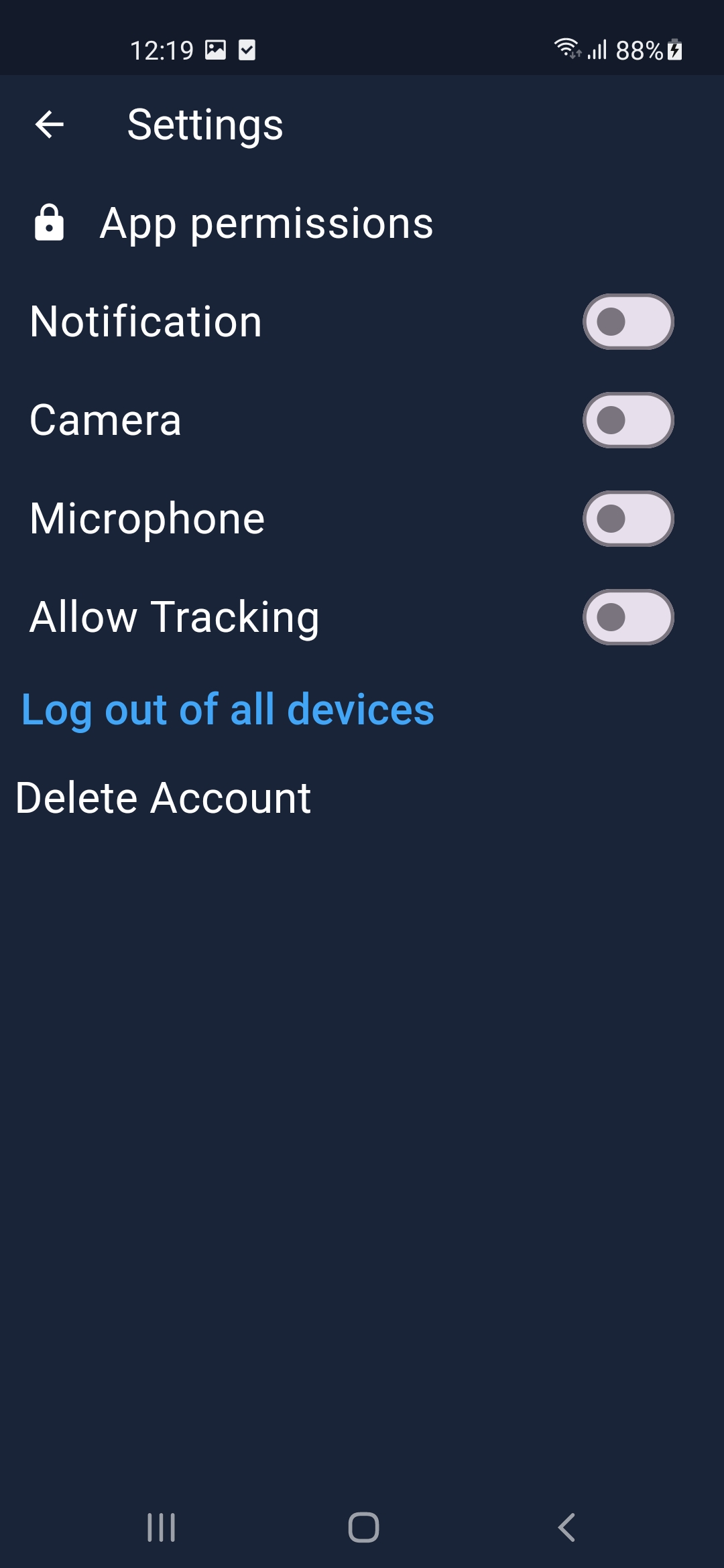Screen dimensions: 724x1568
Task: Go back from the Settings screen
Action: [50, 125]
